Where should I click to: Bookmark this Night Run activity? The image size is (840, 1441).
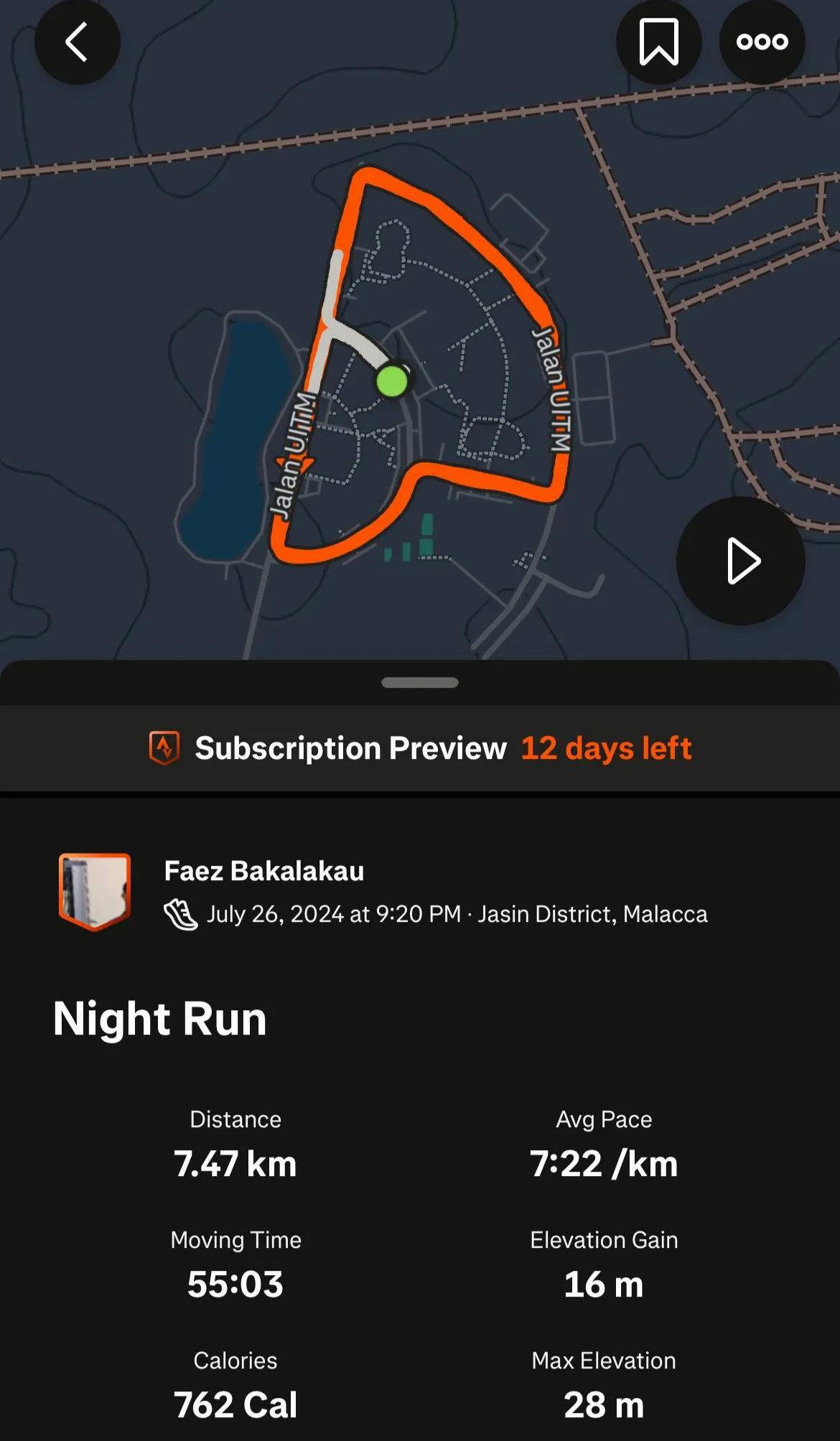658,42
